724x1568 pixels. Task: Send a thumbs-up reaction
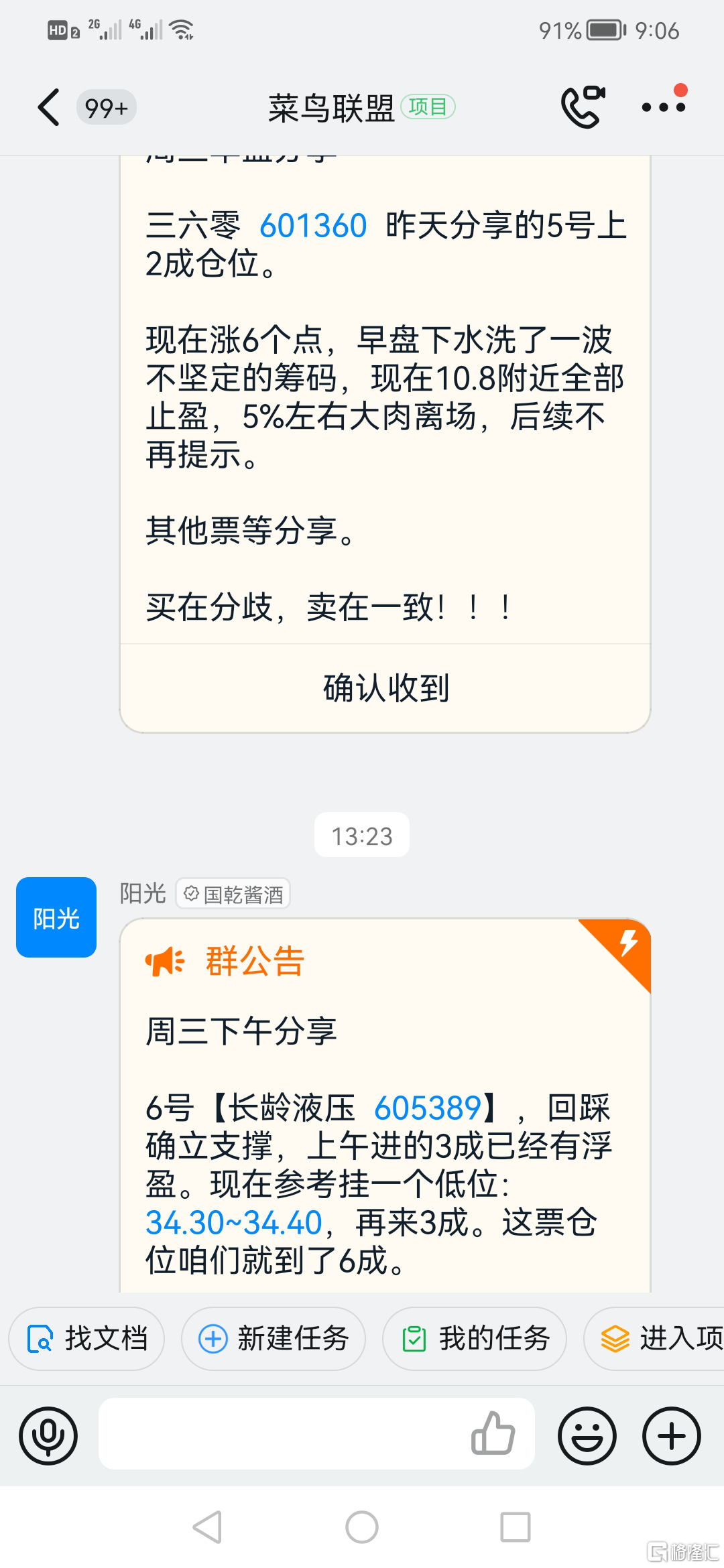point(493,1434)
